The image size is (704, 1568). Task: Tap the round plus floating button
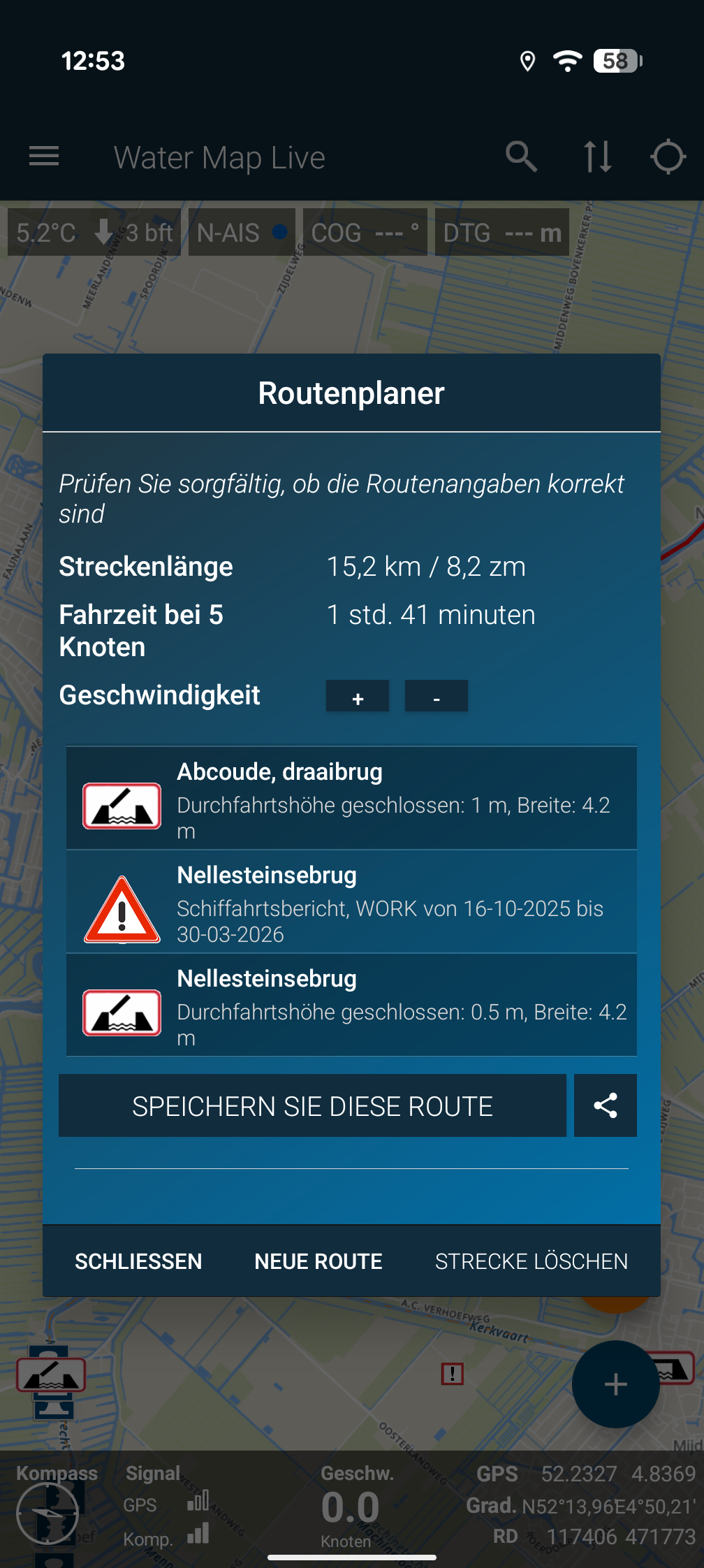click(x=615, y=1384)
